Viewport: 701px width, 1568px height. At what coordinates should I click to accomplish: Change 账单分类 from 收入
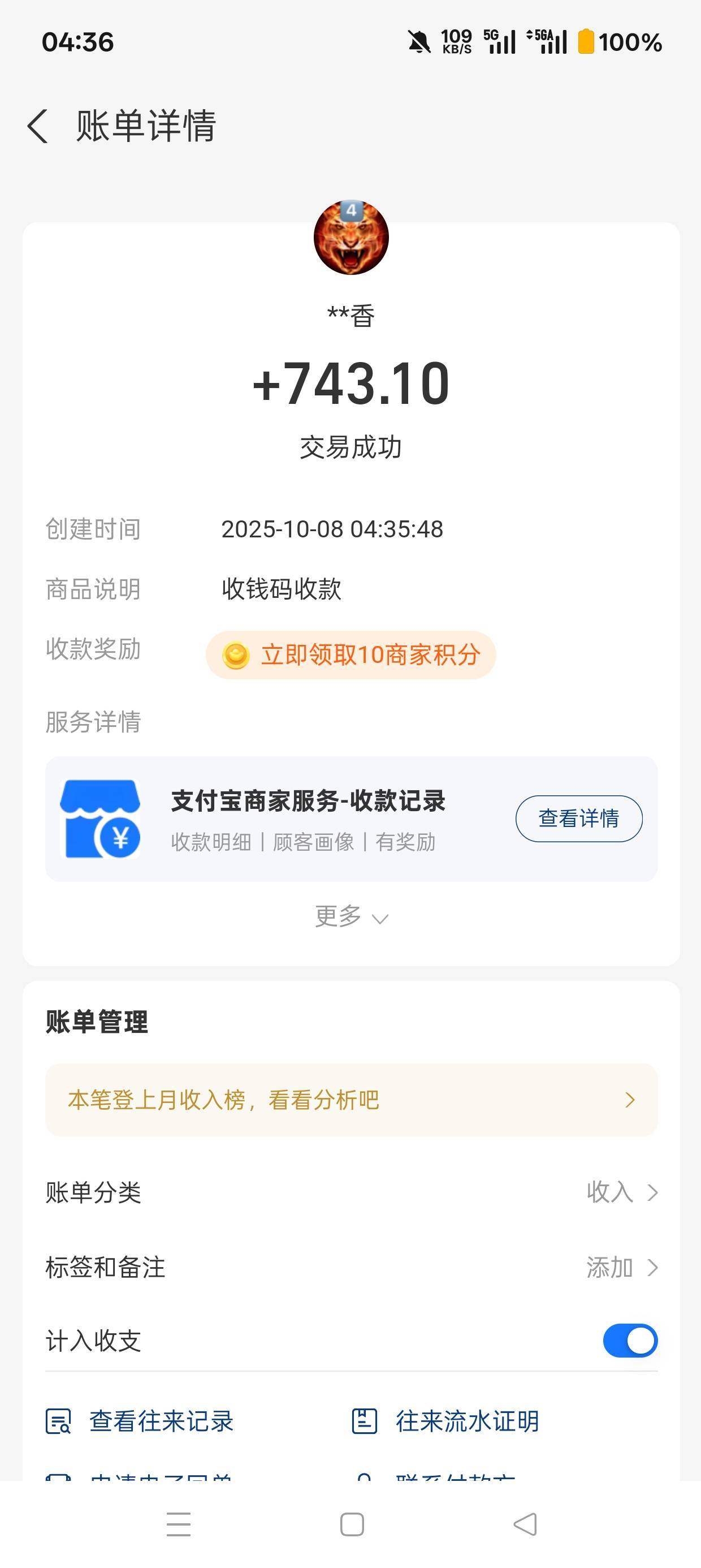[x=621, y=1192]
